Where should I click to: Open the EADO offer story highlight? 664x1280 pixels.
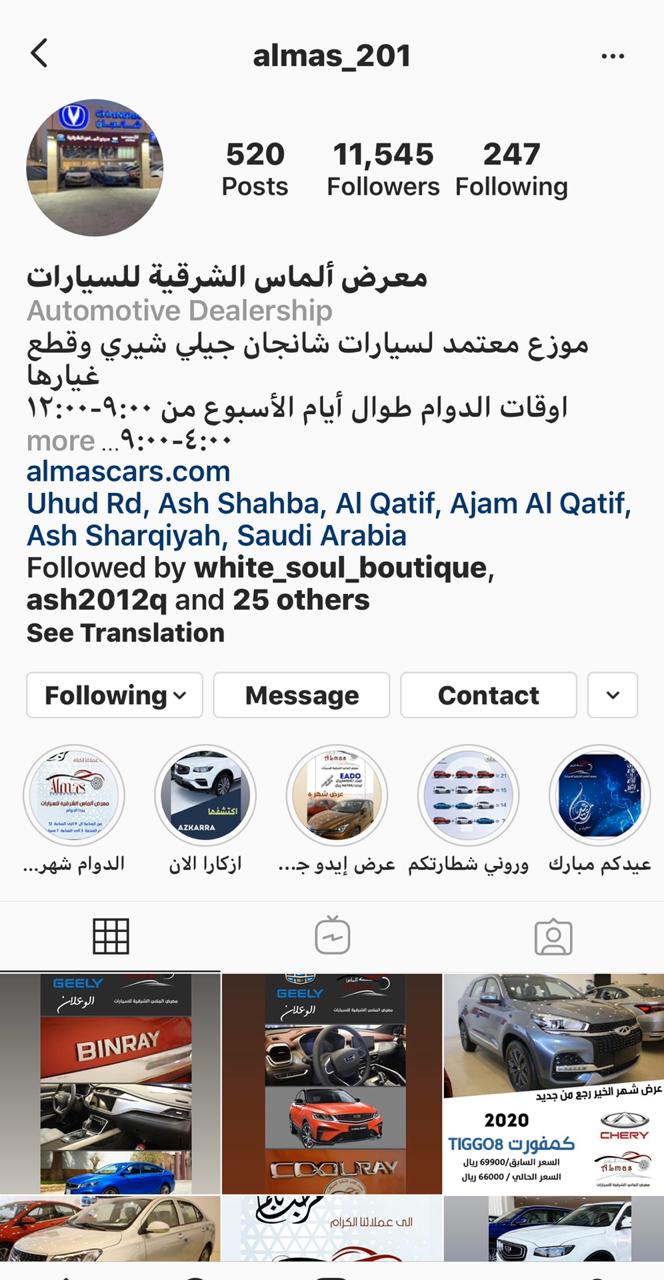click(336, 795)
